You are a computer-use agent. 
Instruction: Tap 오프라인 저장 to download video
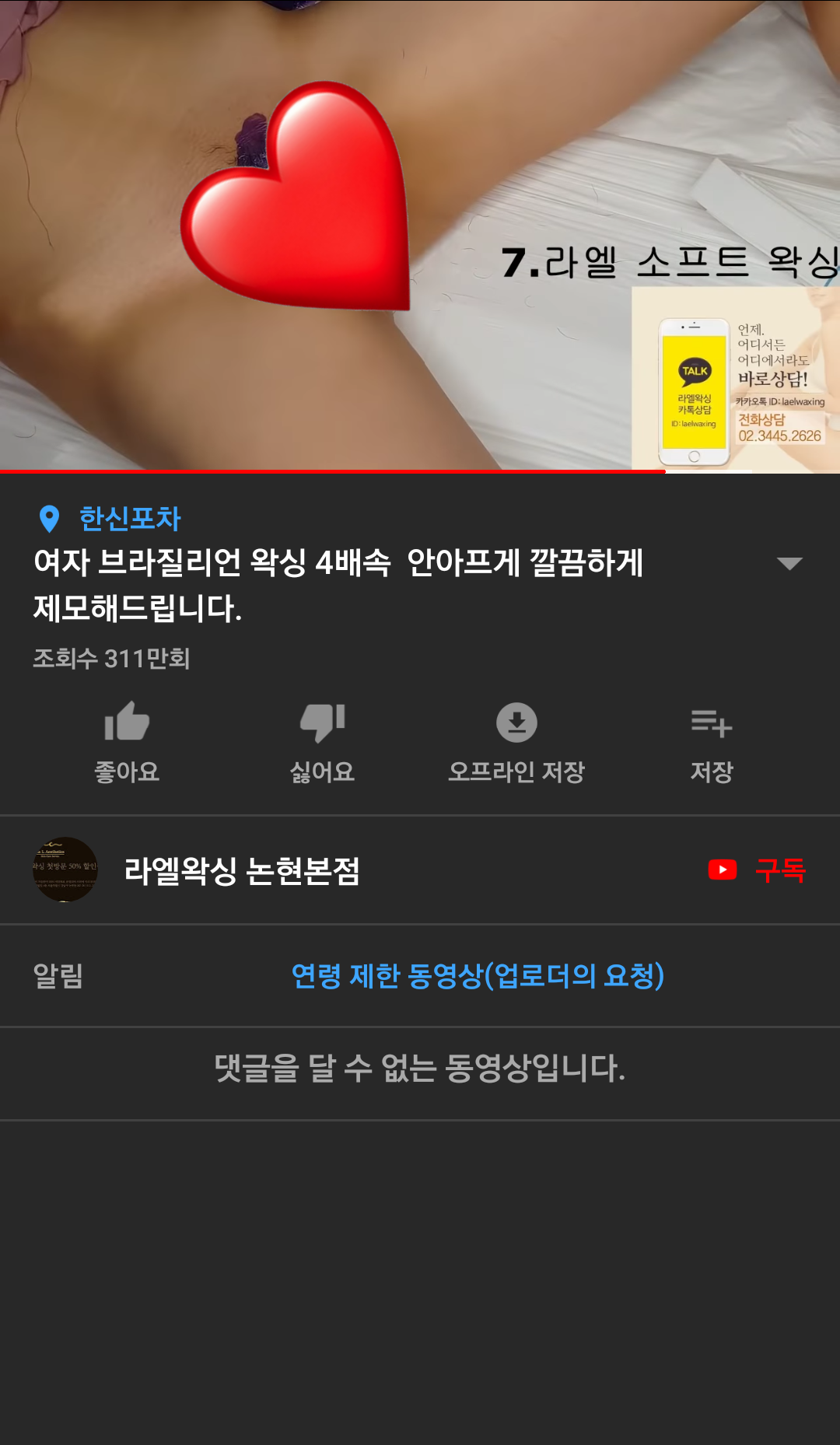[x=516, y=740]
